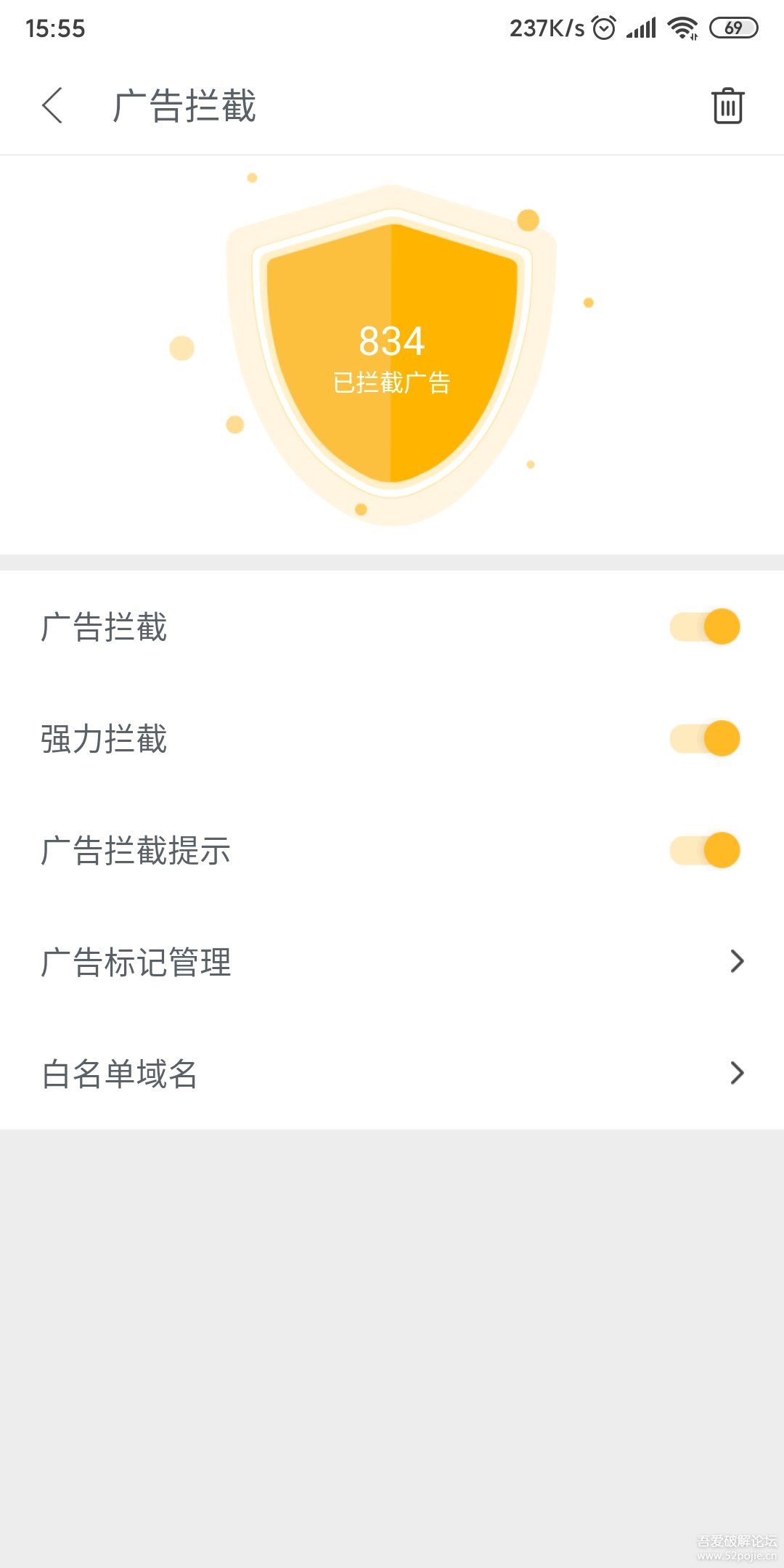This screenshot has width=784, height=1568.
Task: Open 广告标记管理 (ad mark management)
Action: (136, 963)
